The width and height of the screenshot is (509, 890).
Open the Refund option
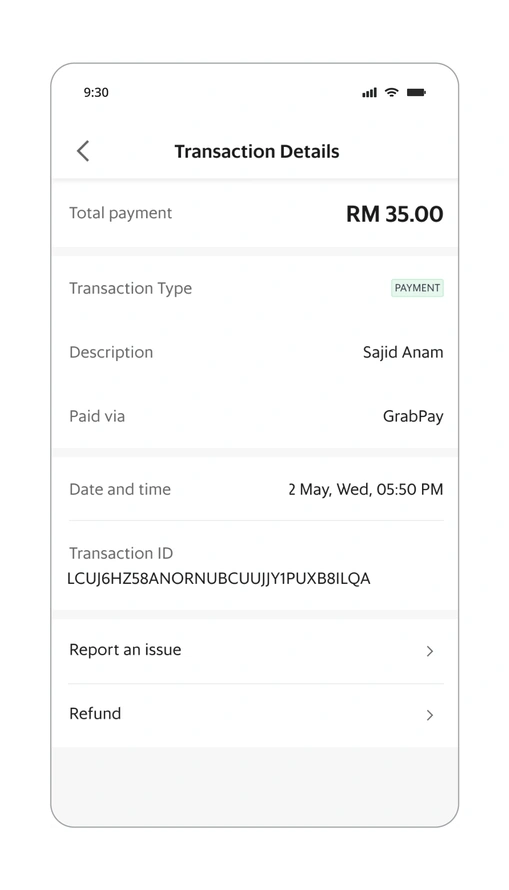(x=255, y=715)
